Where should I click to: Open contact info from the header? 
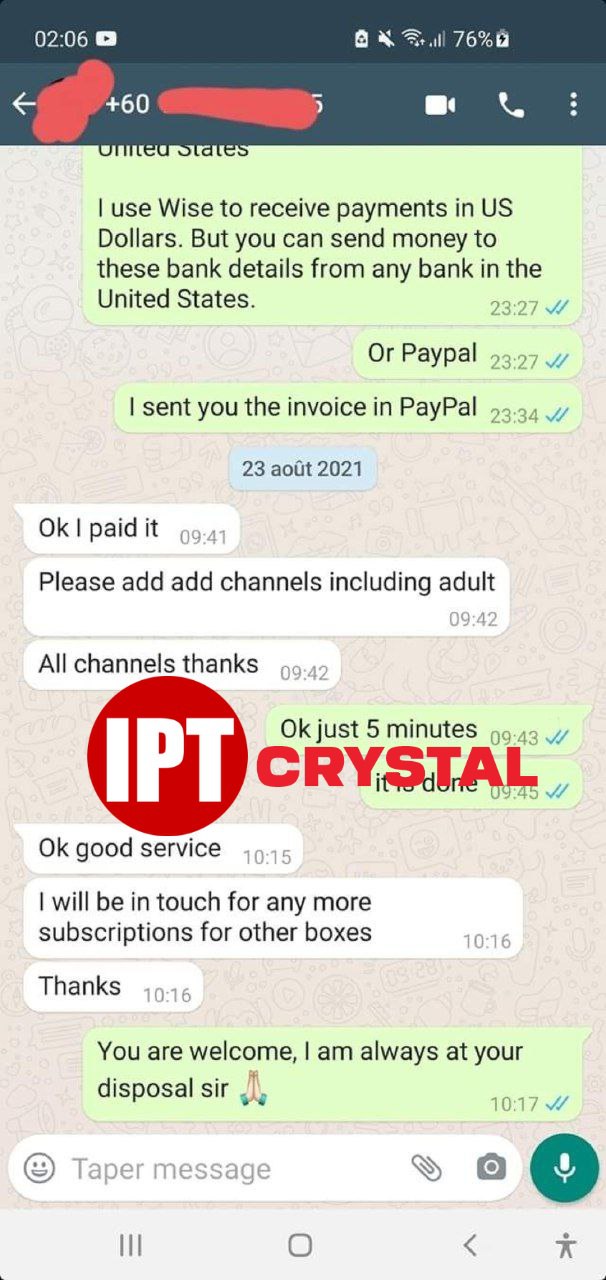tap(220, 104)
